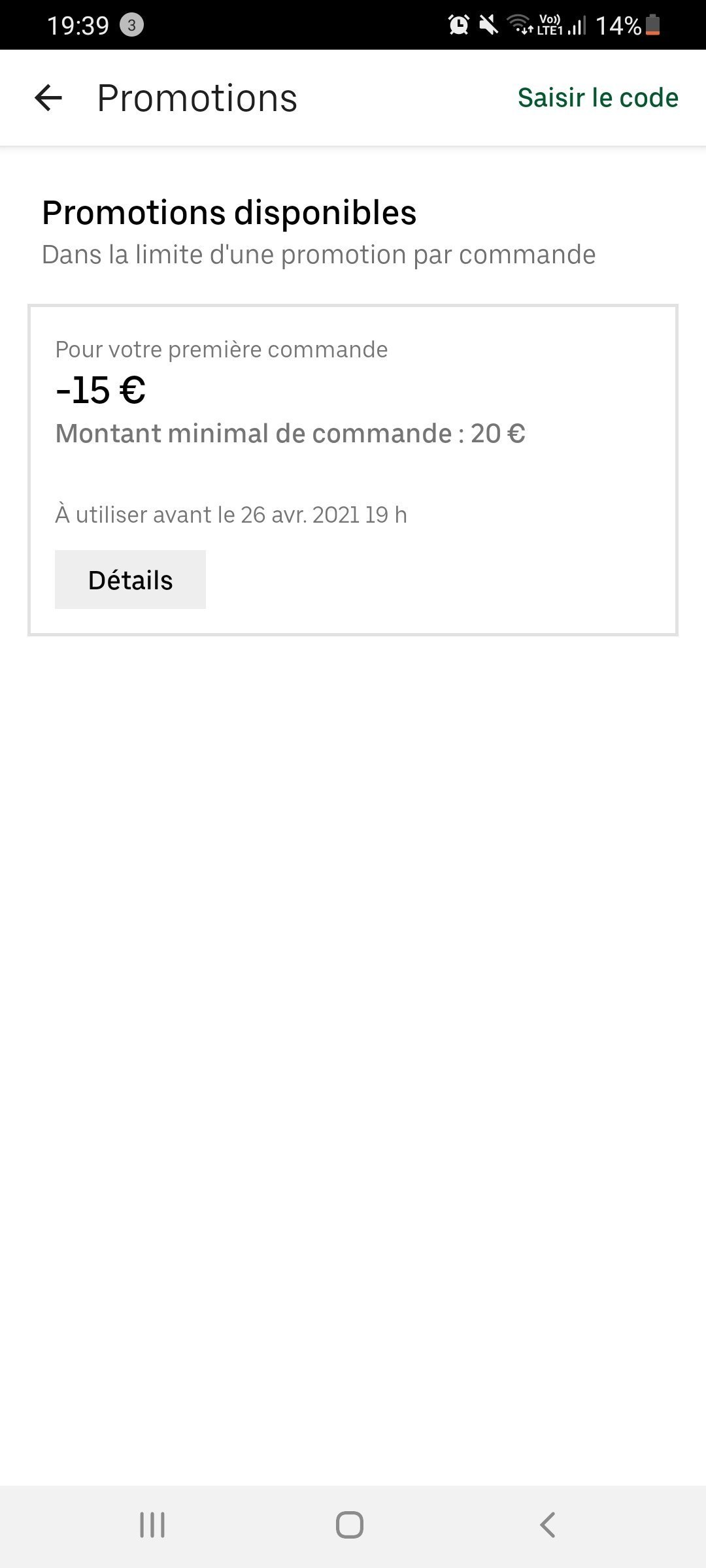Open Détails of the -15 € promotion
Image resolution: width=706 pixels, height=1568 pixels.
click(x=130, y=580)
